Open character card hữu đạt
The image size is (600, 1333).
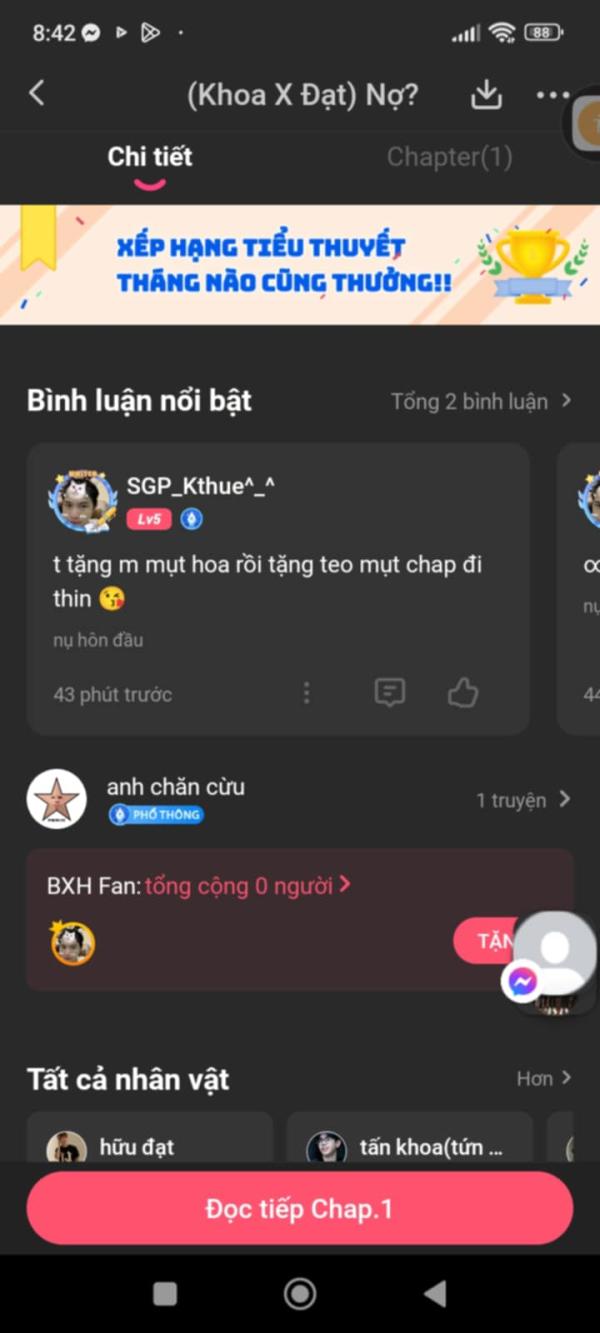pyautogui.click(x=150, y=1146)
